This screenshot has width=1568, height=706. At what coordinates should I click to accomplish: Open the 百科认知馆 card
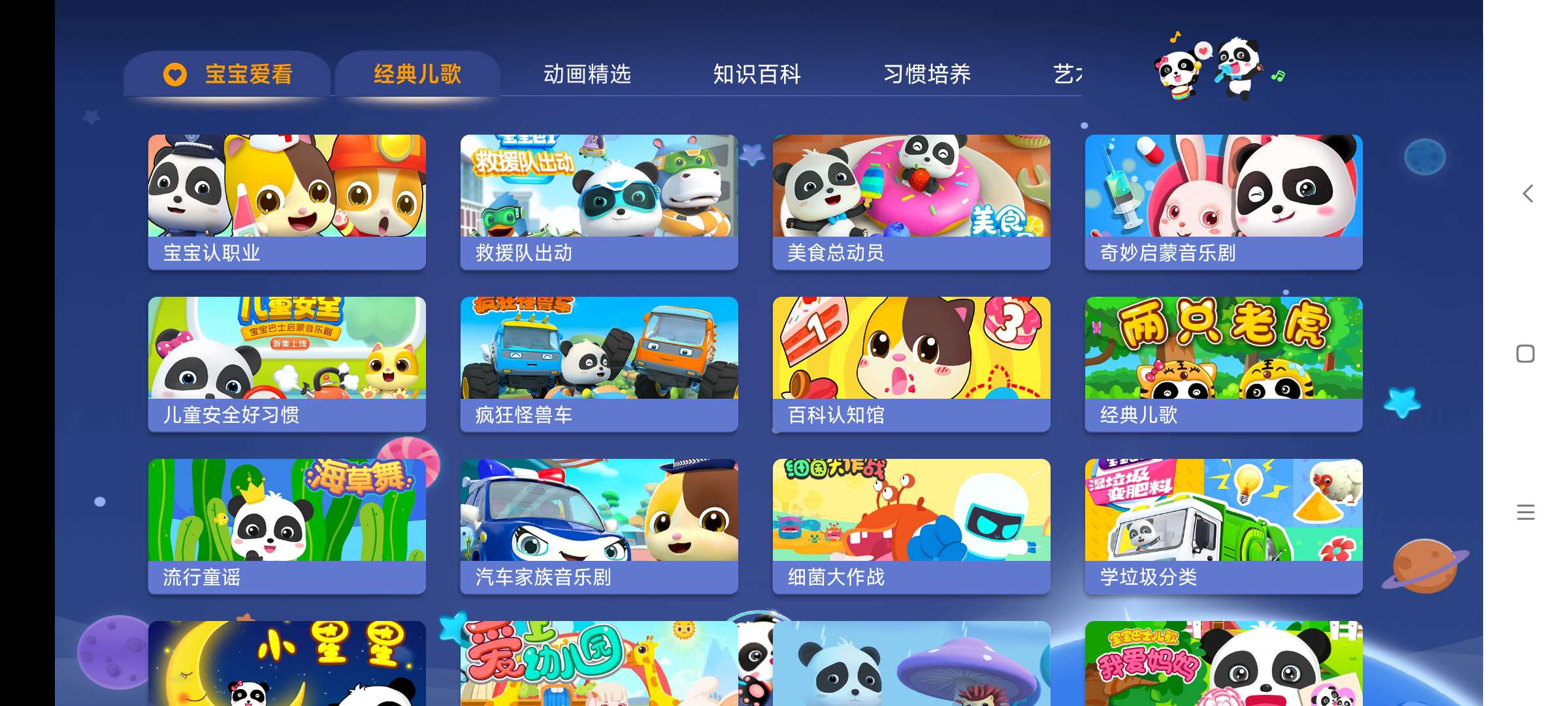pos(911,363)
